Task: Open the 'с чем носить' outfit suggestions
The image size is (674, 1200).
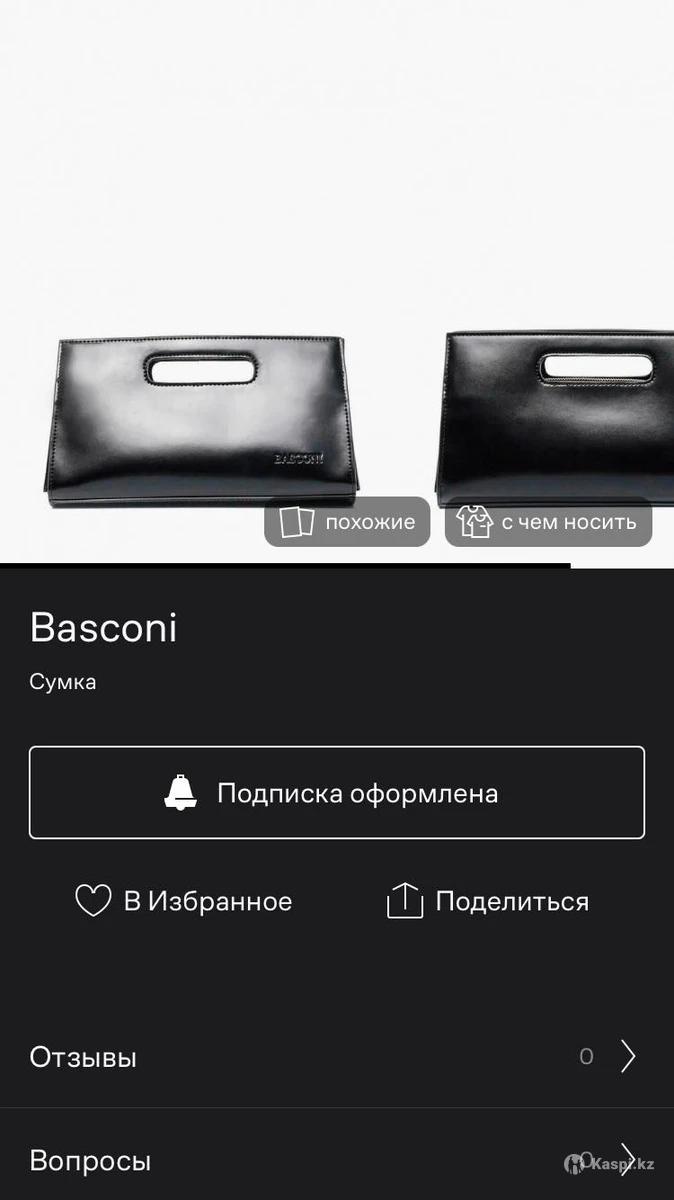Action: tap(548, 522)
